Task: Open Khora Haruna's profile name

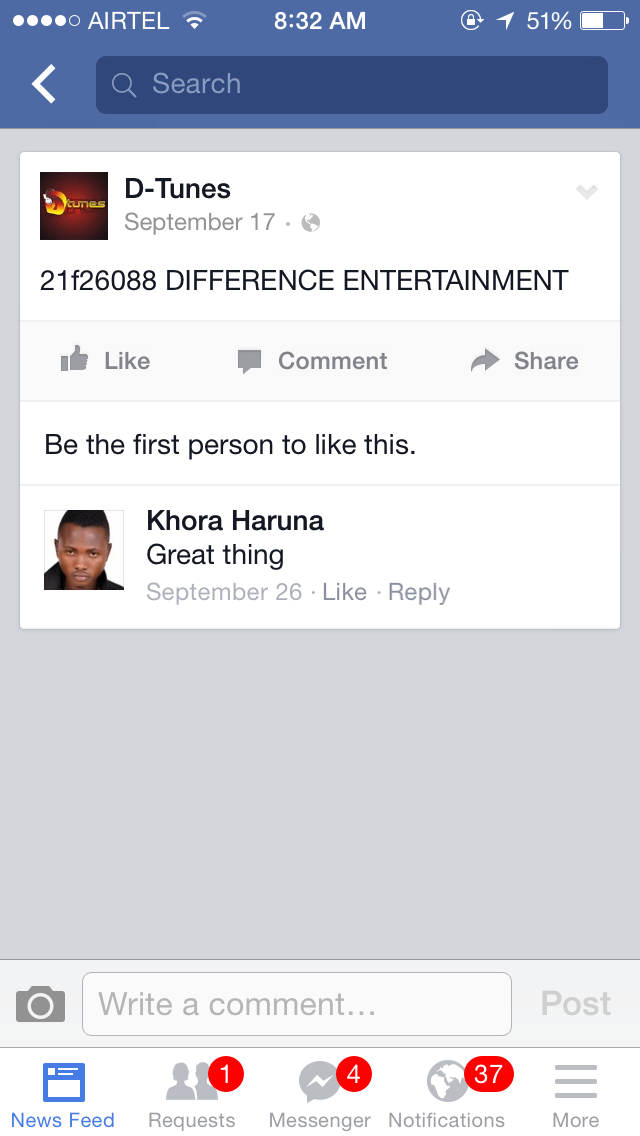Action: tap(235, 520)
